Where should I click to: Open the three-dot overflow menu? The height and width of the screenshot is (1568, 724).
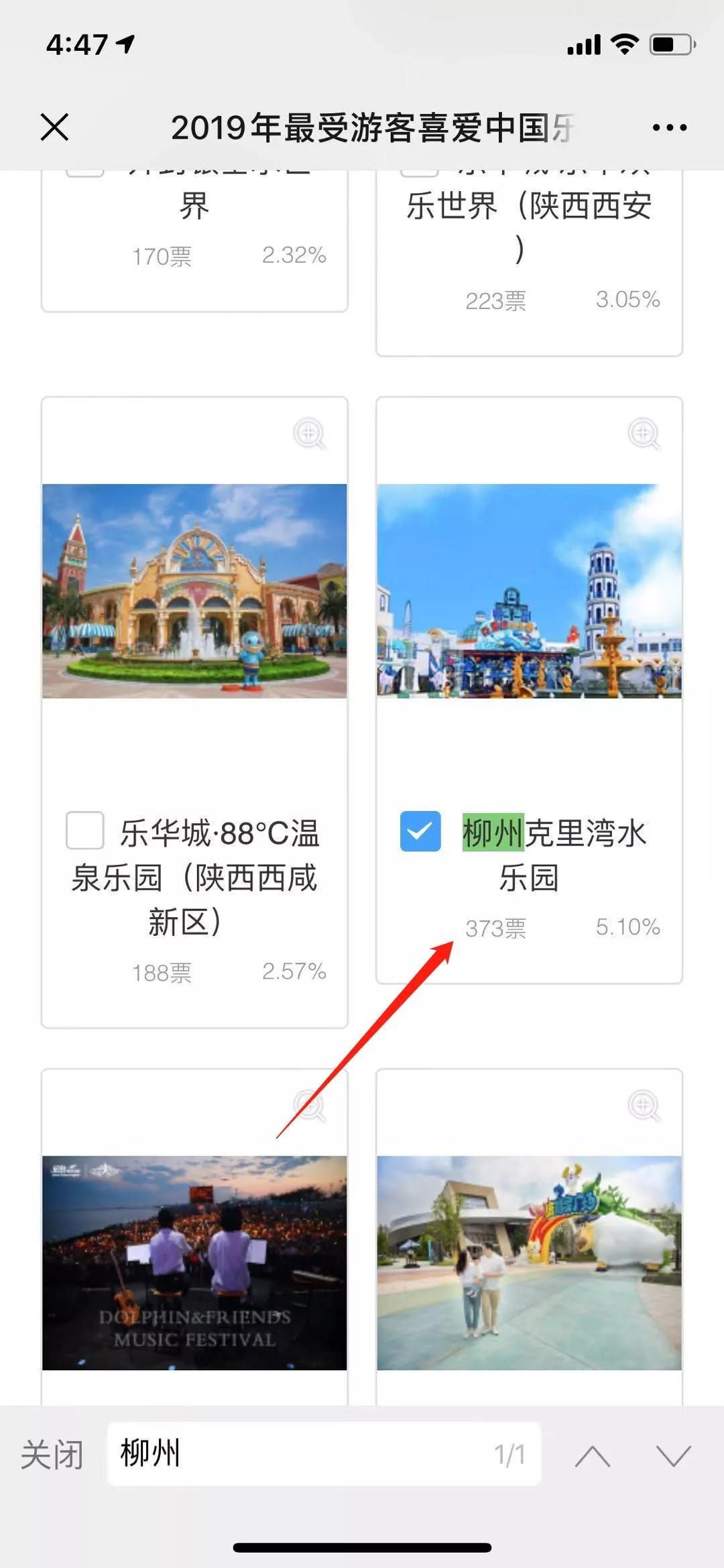tap(669, 127)
